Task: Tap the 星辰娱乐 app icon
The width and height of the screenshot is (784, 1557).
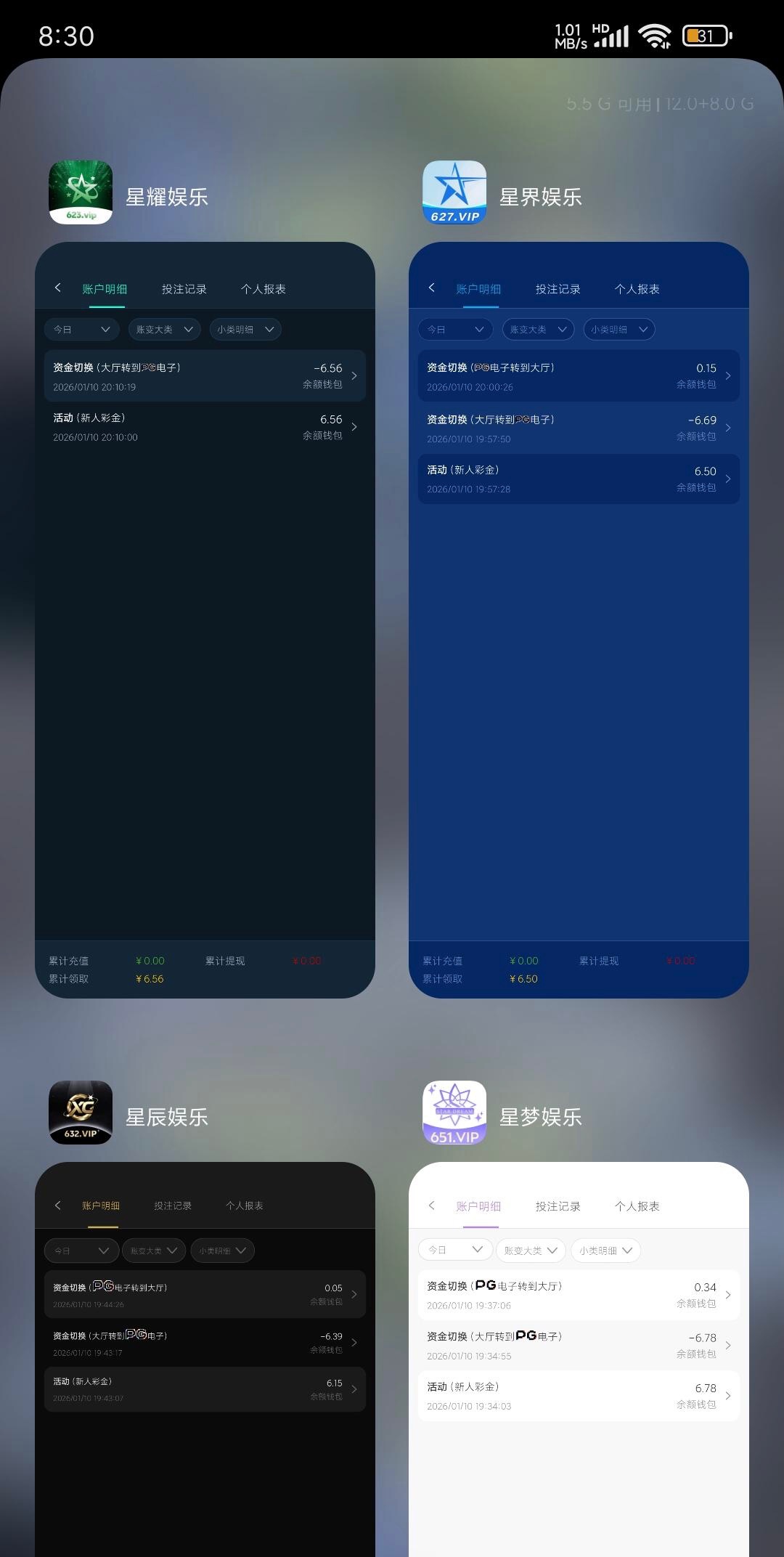Action: click(81, 1113)
